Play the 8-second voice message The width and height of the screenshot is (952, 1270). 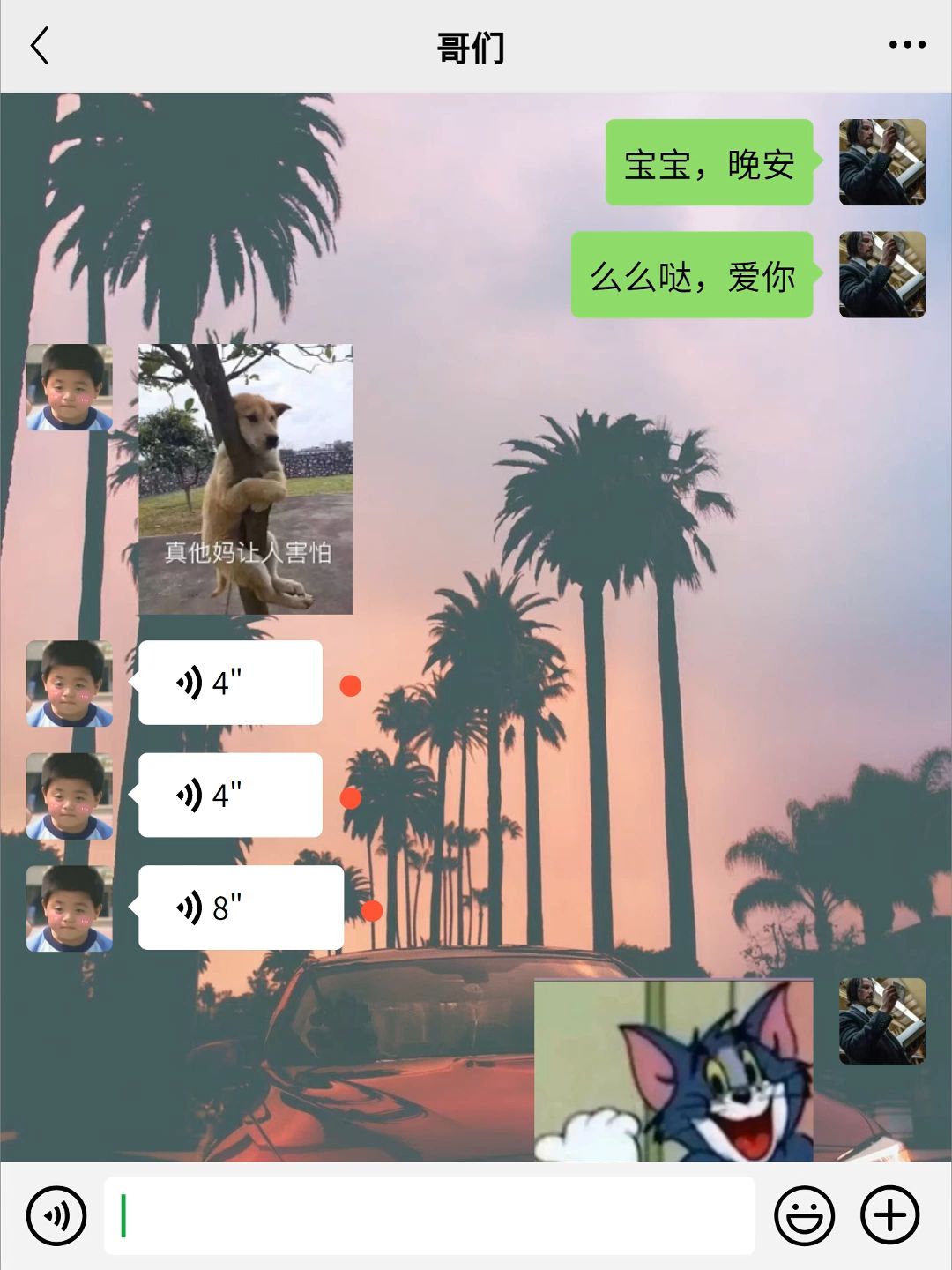pyautogui.click(x=240, y=908)
